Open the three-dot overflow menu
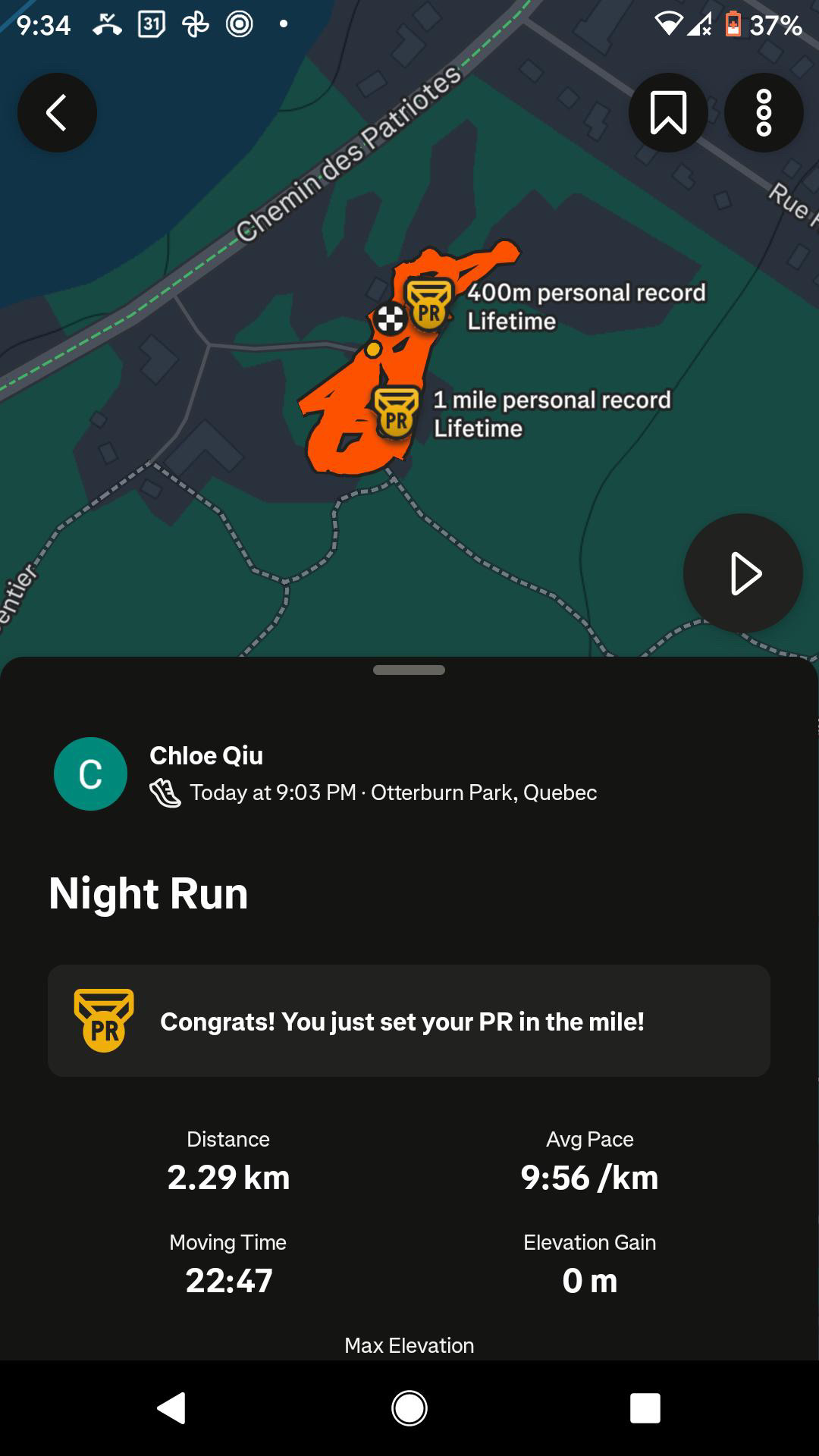 click(x=764, y=113)
